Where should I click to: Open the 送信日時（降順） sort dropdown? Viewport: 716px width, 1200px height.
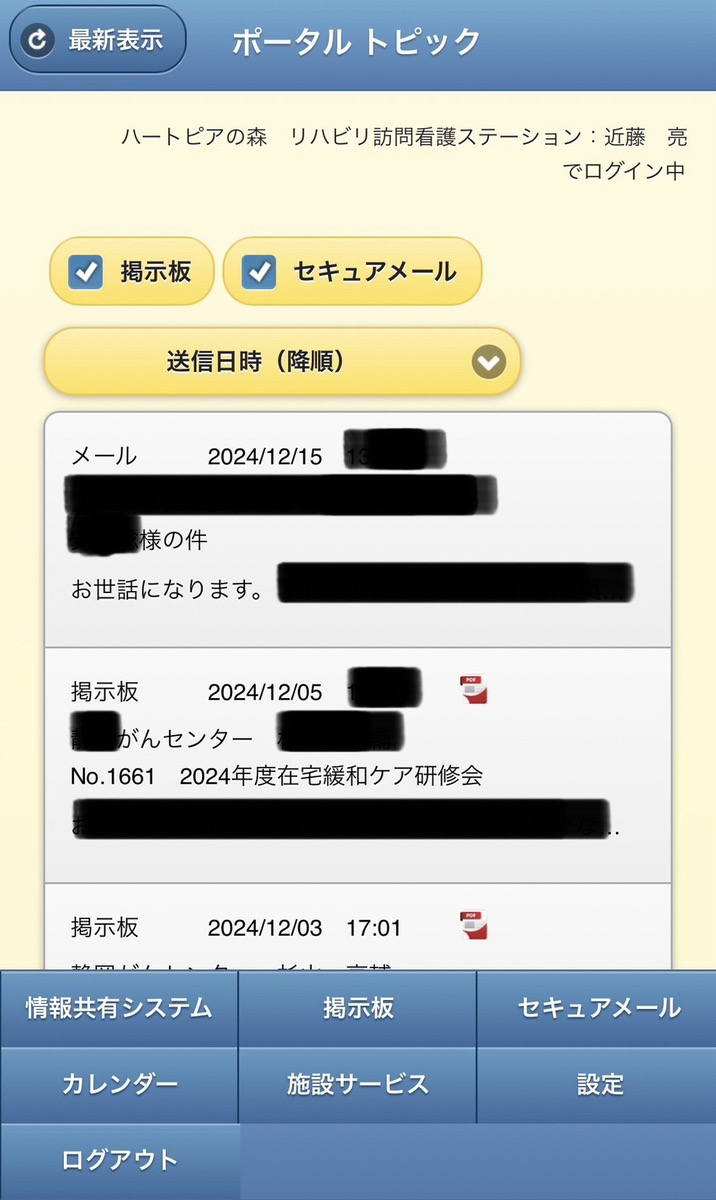[282, 361]
